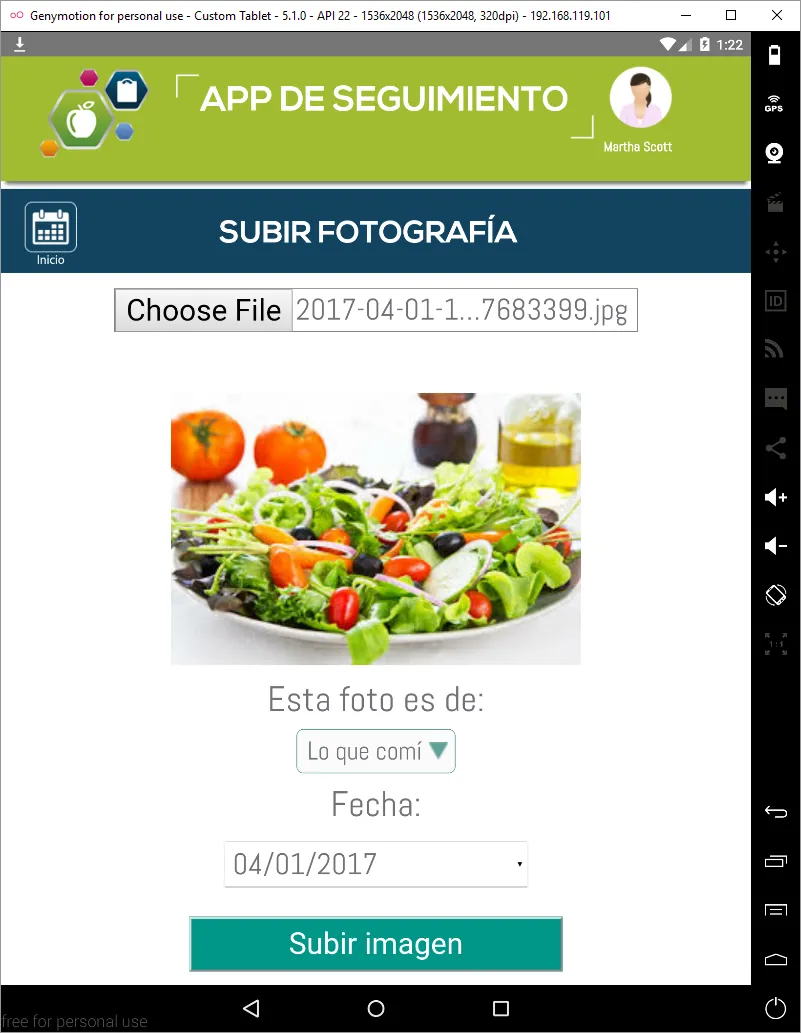Decrease the emulator volume

(x=775, y=546)
